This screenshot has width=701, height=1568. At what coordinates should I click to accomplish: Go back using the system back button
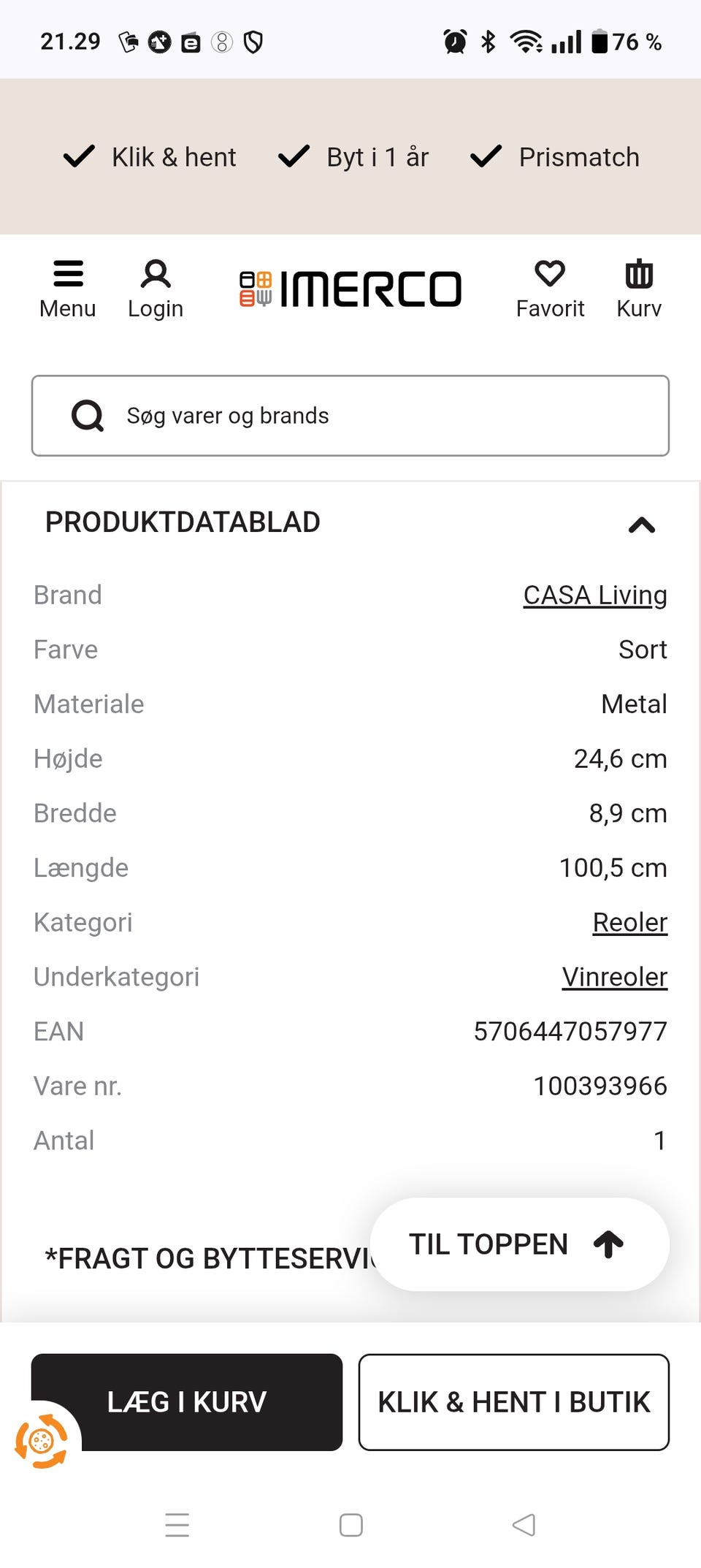point(524,1525)
